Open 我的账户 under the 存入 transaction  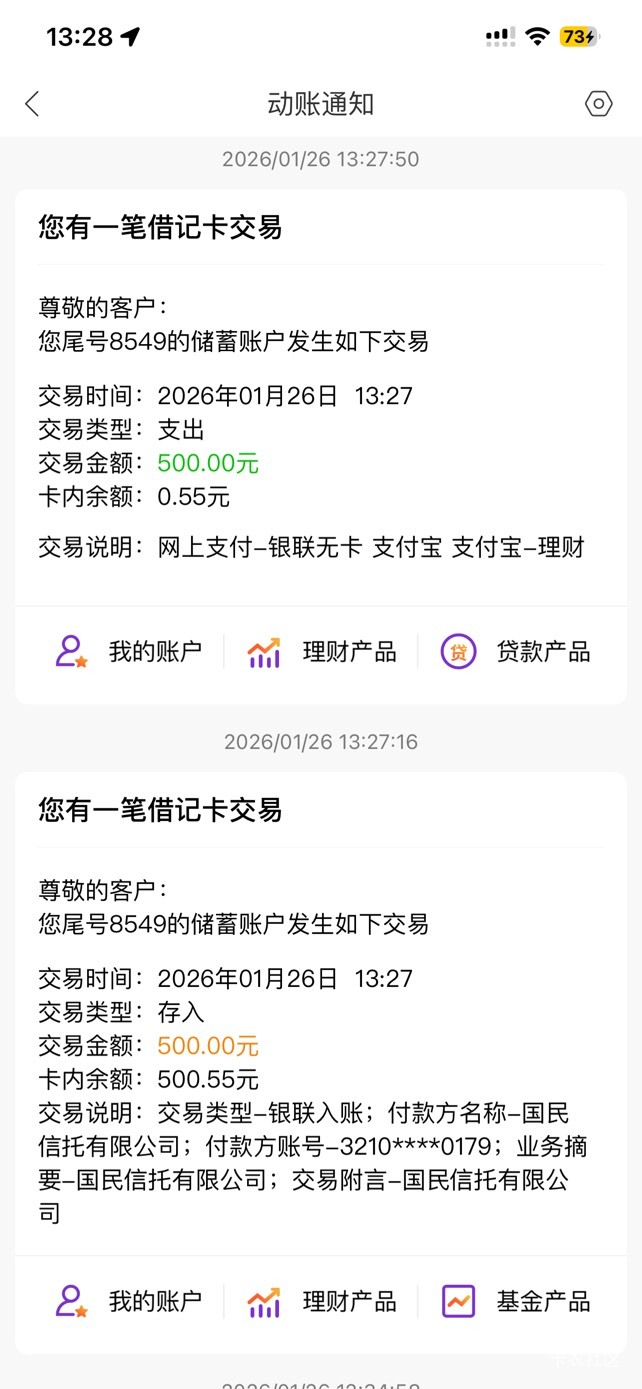pos(128,1301)
